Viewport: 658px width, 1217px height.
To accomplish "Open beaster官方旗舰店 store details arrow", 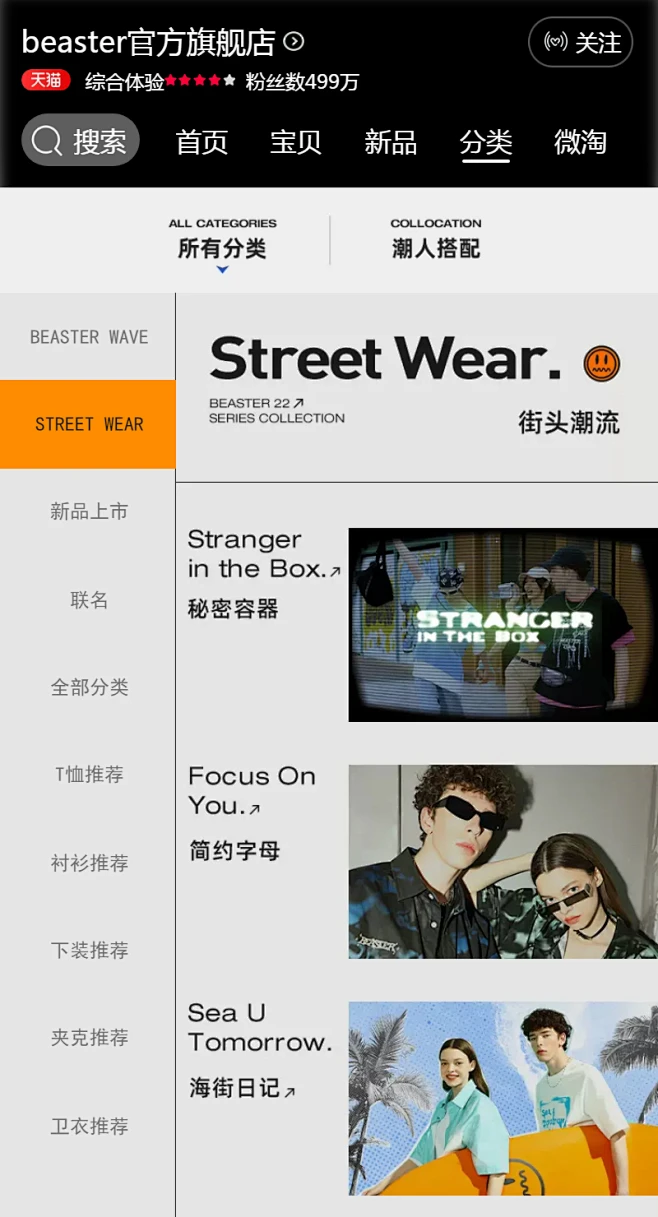I will tap(294, 42).
